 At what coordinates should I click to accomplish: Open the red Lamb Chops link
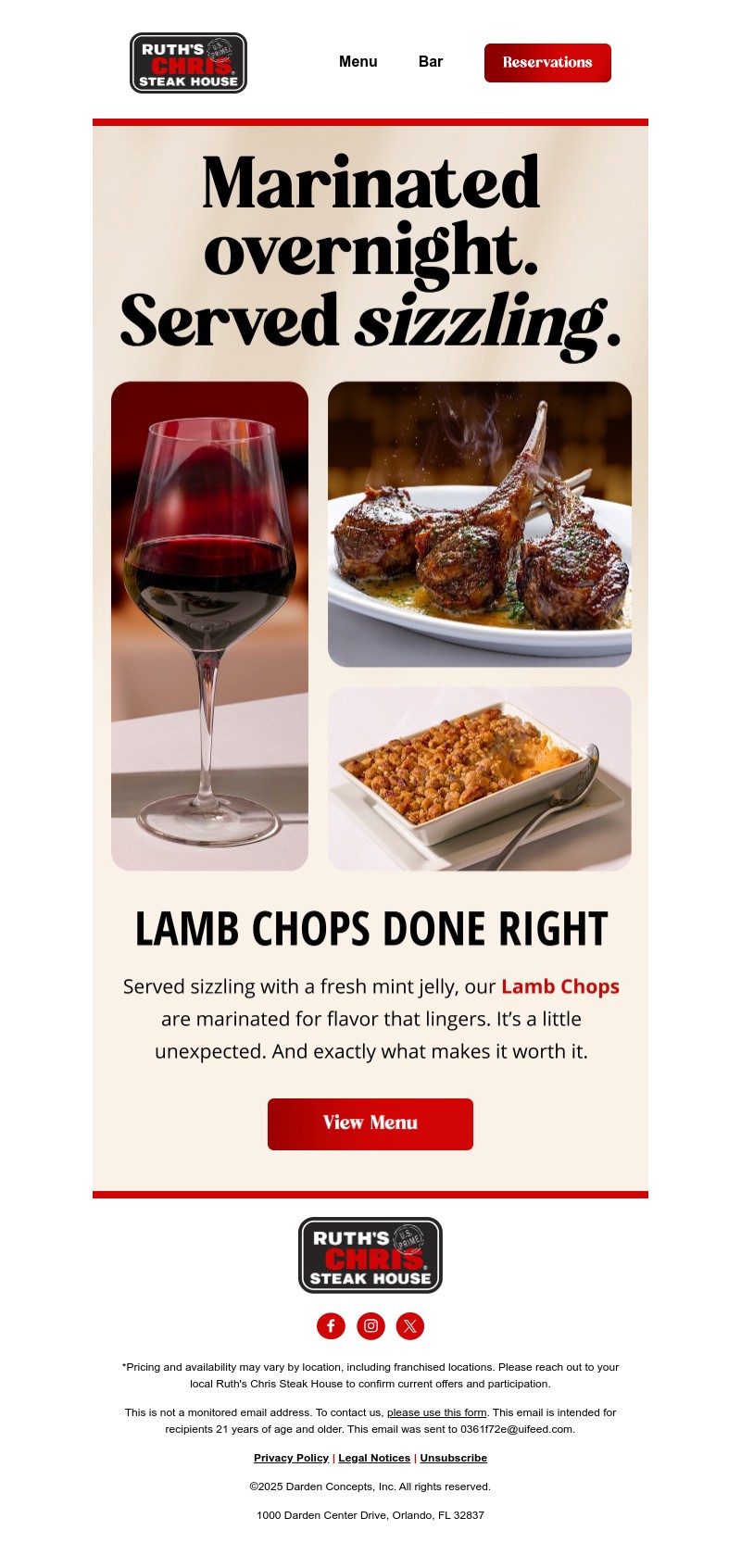(x=559, y=986)
